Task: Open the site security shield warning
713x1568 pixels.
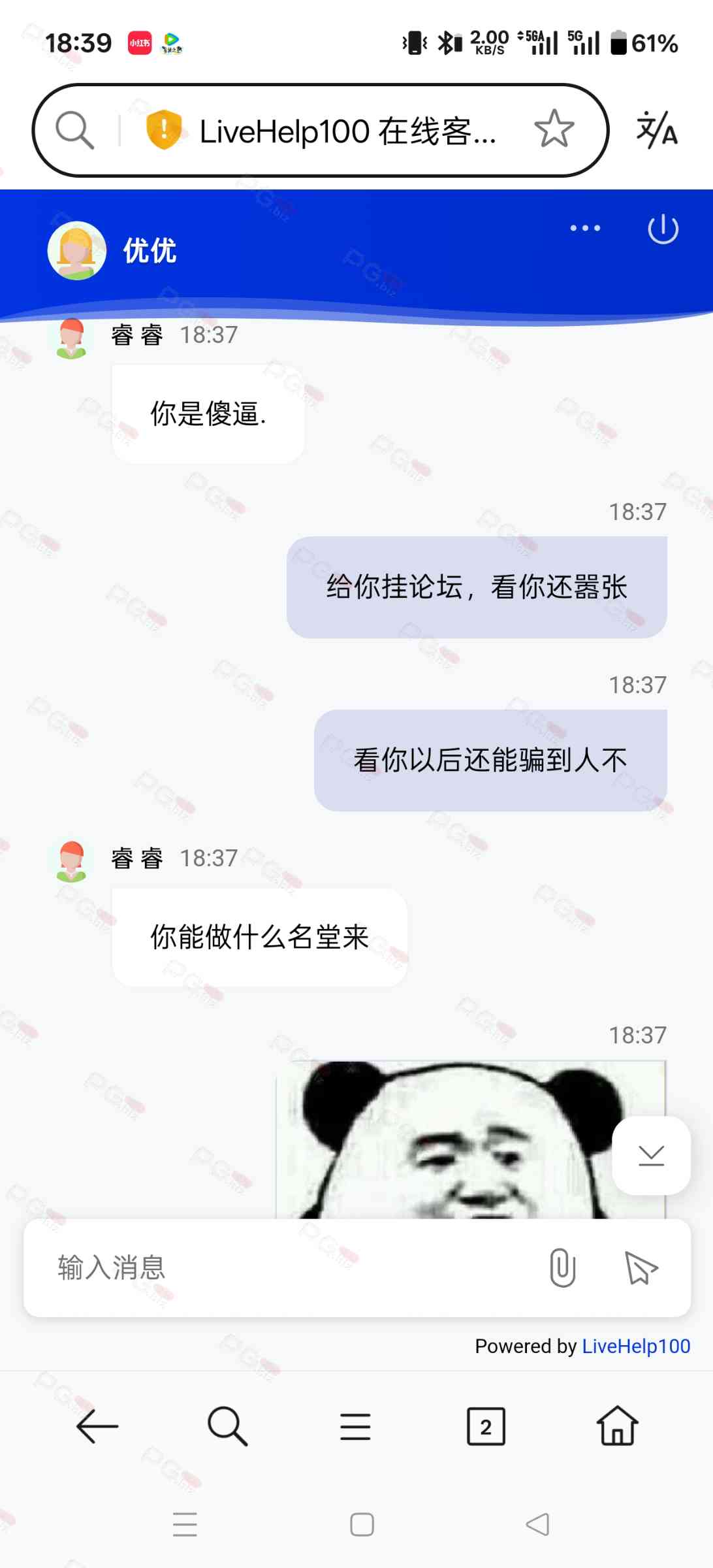Action: (163, 129)
